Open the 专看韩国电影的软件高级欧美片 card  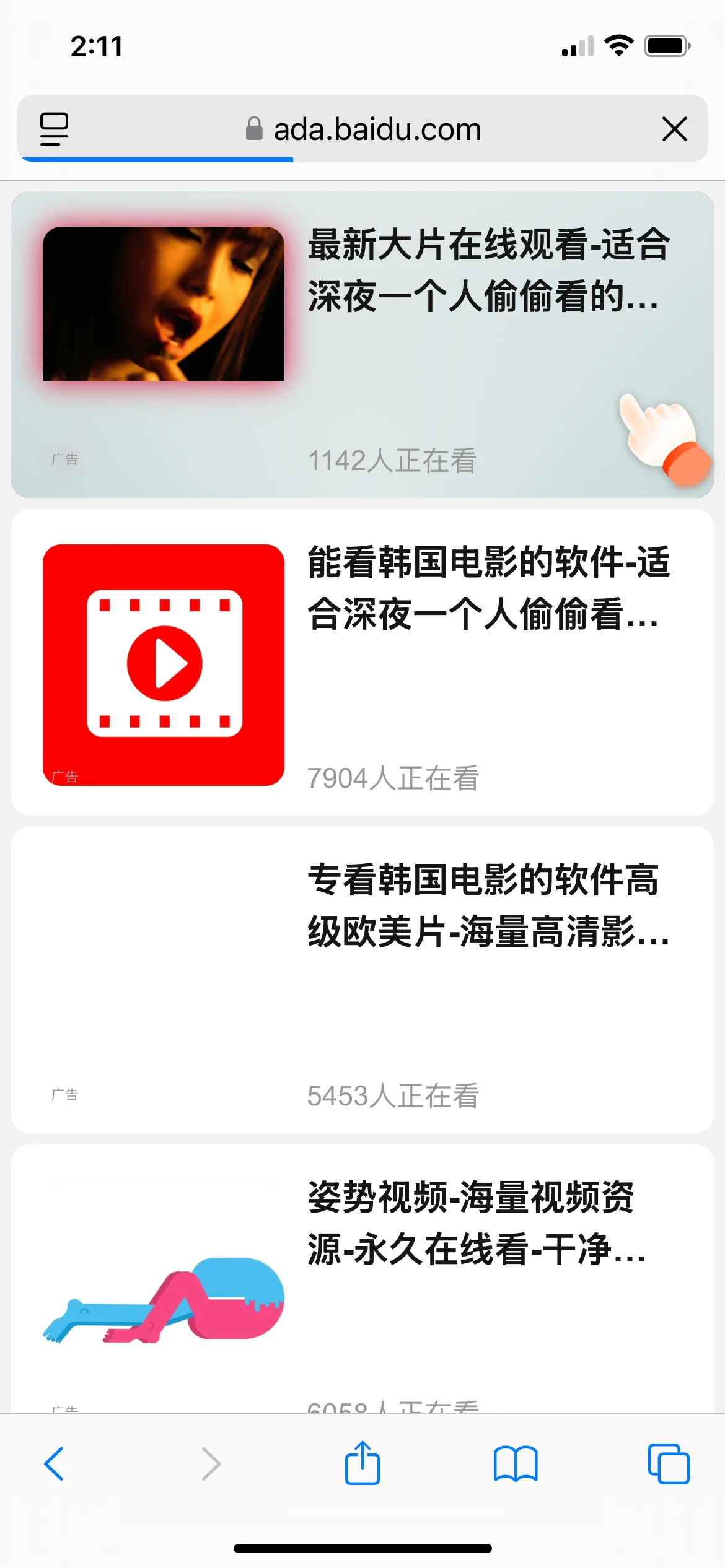click(362, 980)
